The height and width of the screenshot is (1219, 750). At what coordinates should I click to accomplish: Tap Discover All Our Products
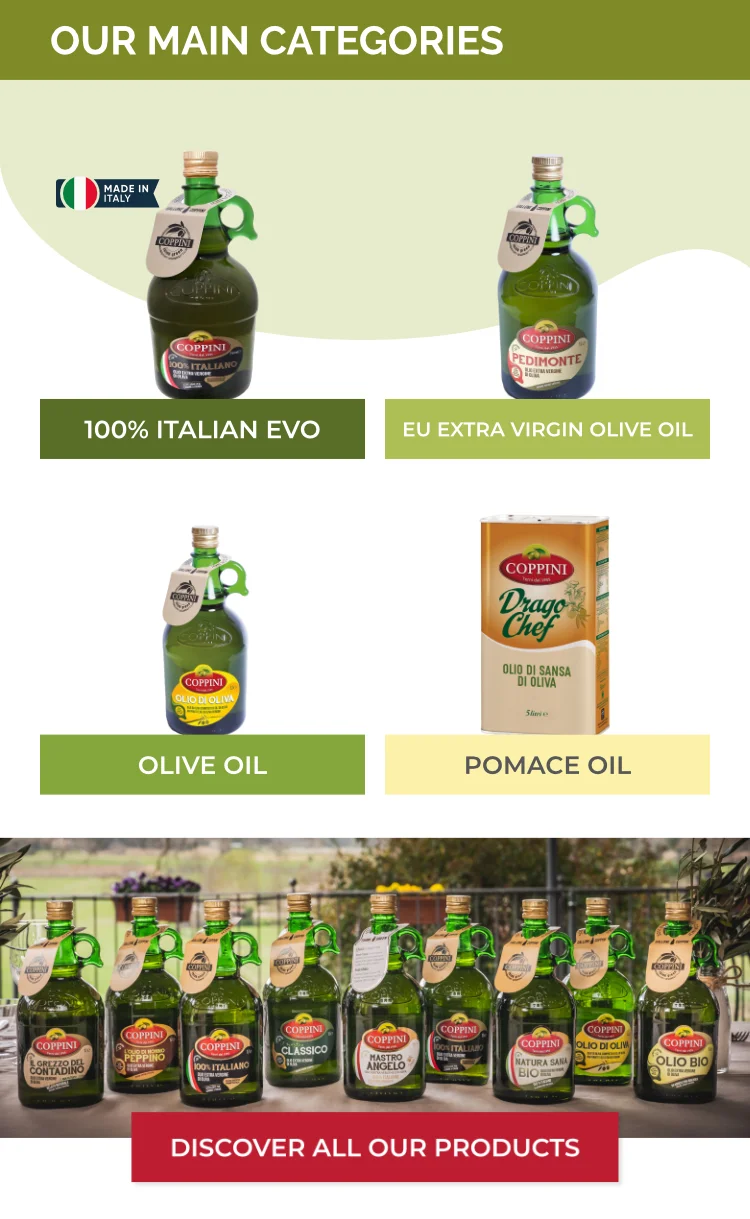click(x=375, y=1147)
